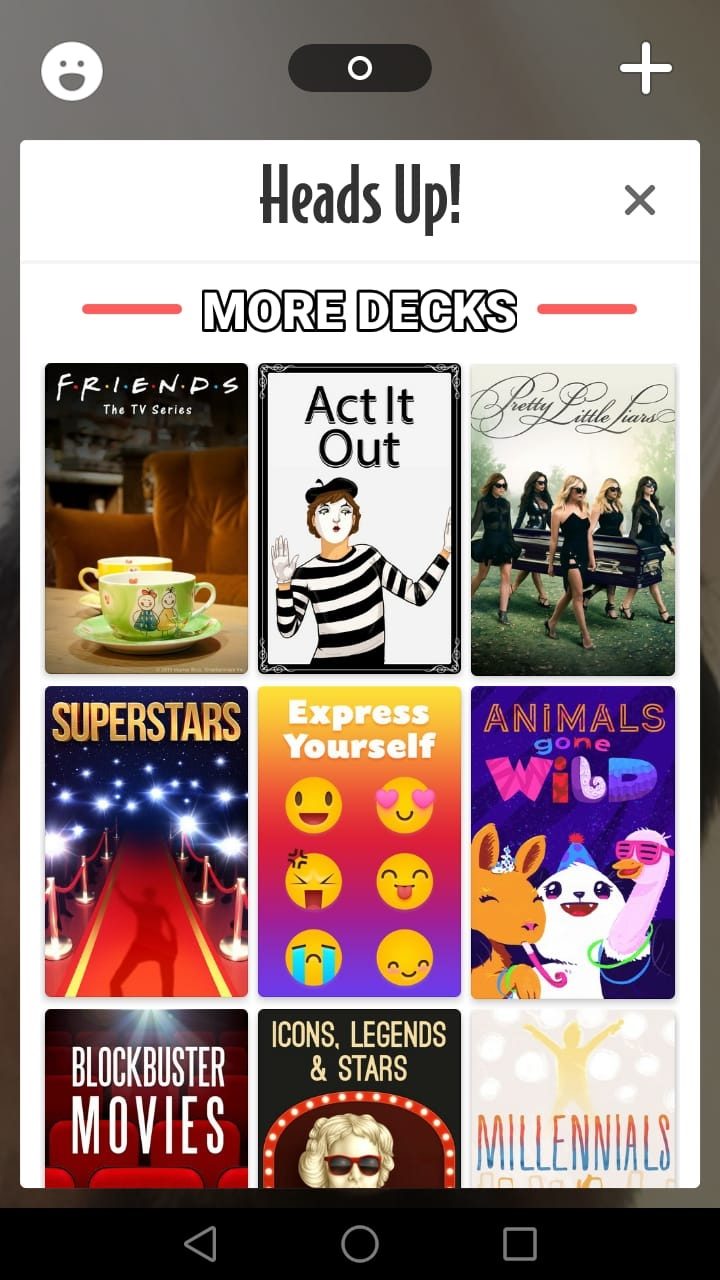The height and width of the screenshot is (1280, 720).
Task: Close the Heads Up! decks dialog
Action: coord(639,200)
